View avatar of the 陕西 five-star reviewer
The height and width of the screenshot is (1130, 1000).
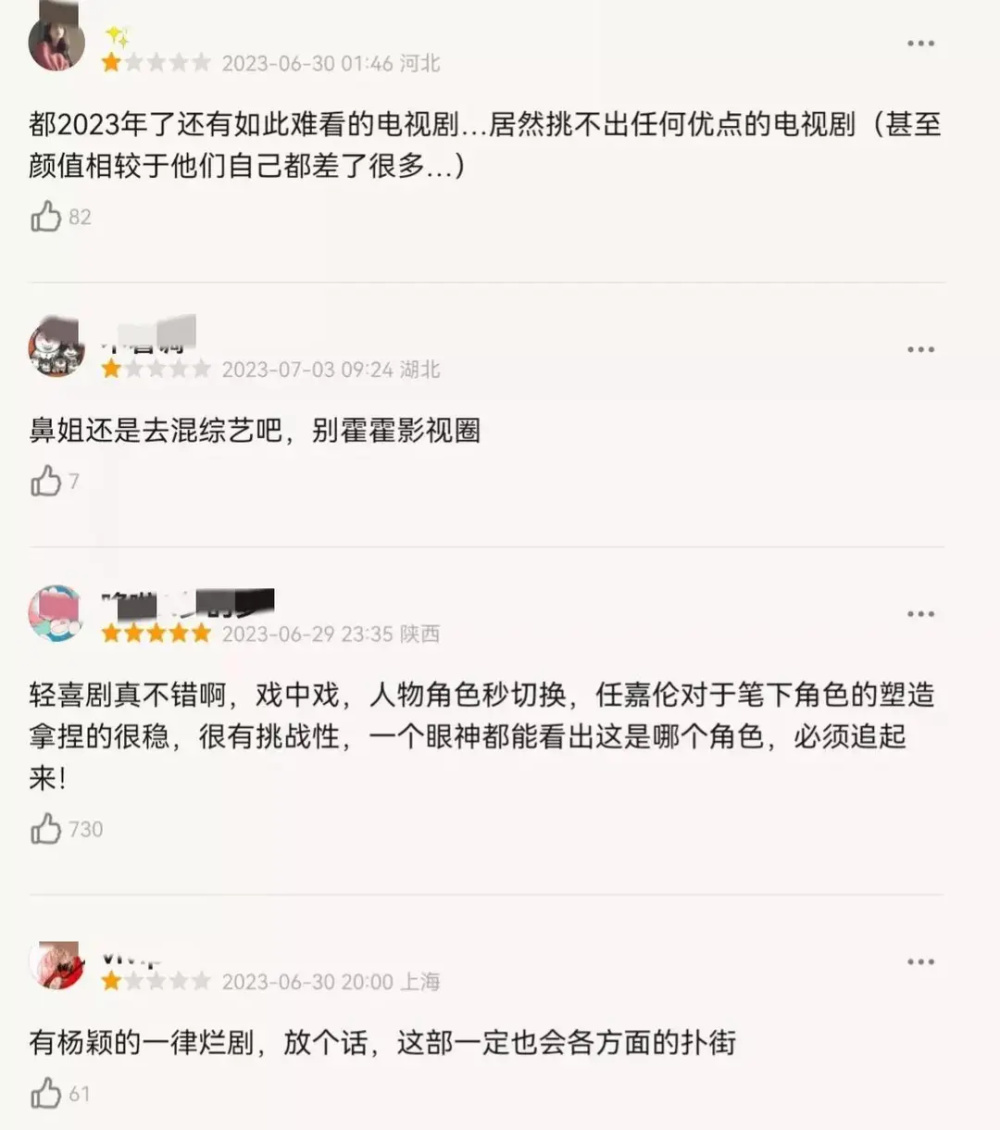point(56,612)
